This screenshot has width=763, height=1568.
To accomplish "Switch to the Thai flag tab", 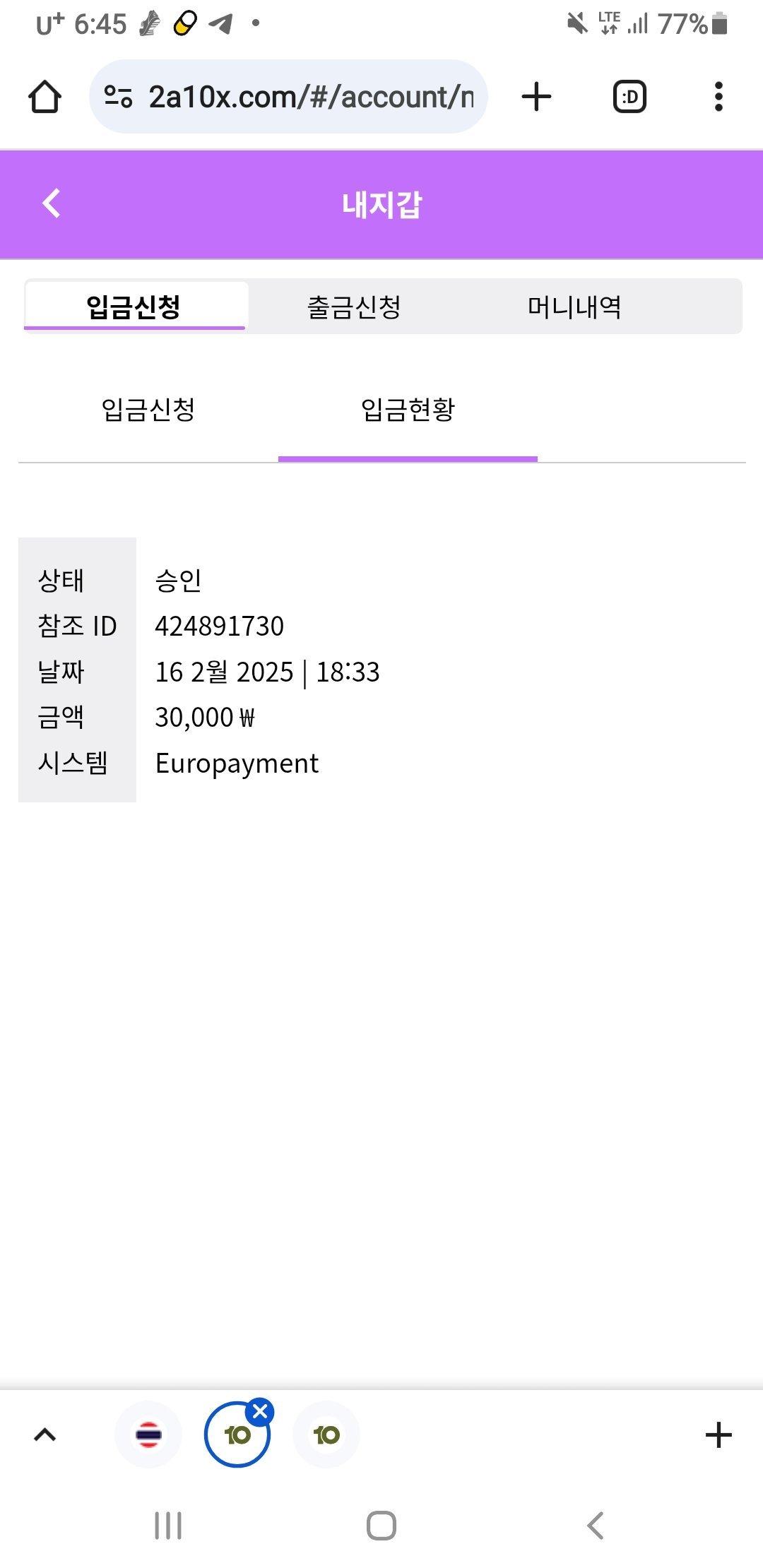I will (148, 1435).
